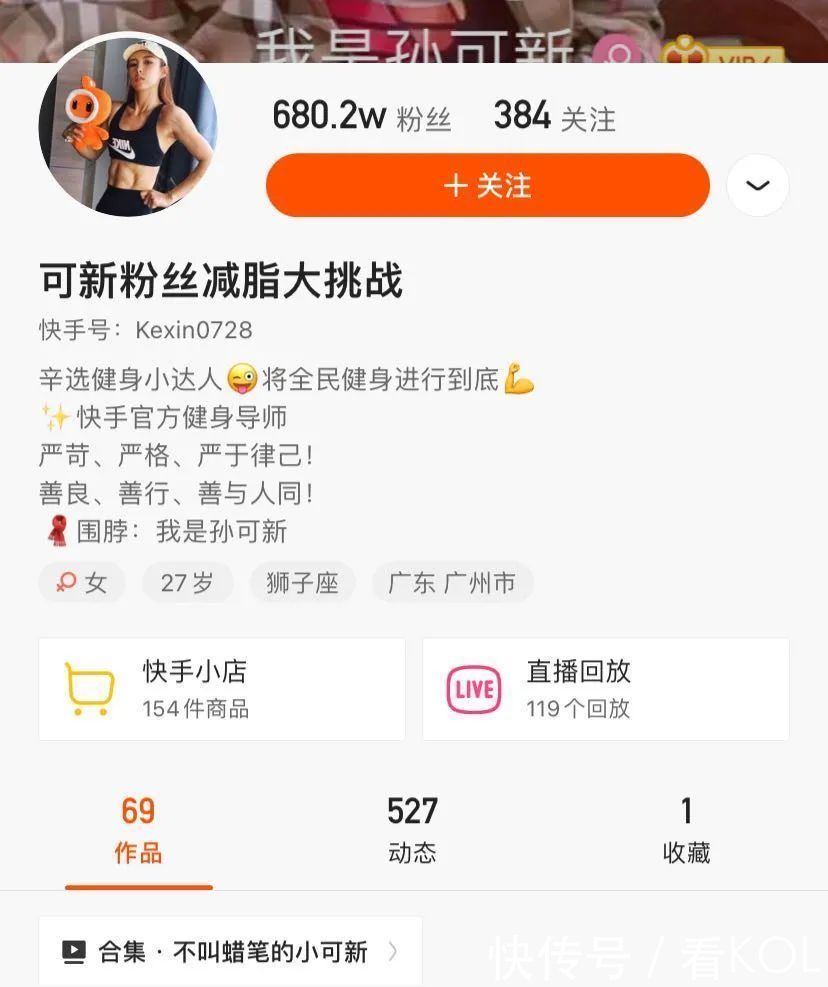Select the 广东 广州市 location tag
This screenshot has height=987, width=828.
452,582
